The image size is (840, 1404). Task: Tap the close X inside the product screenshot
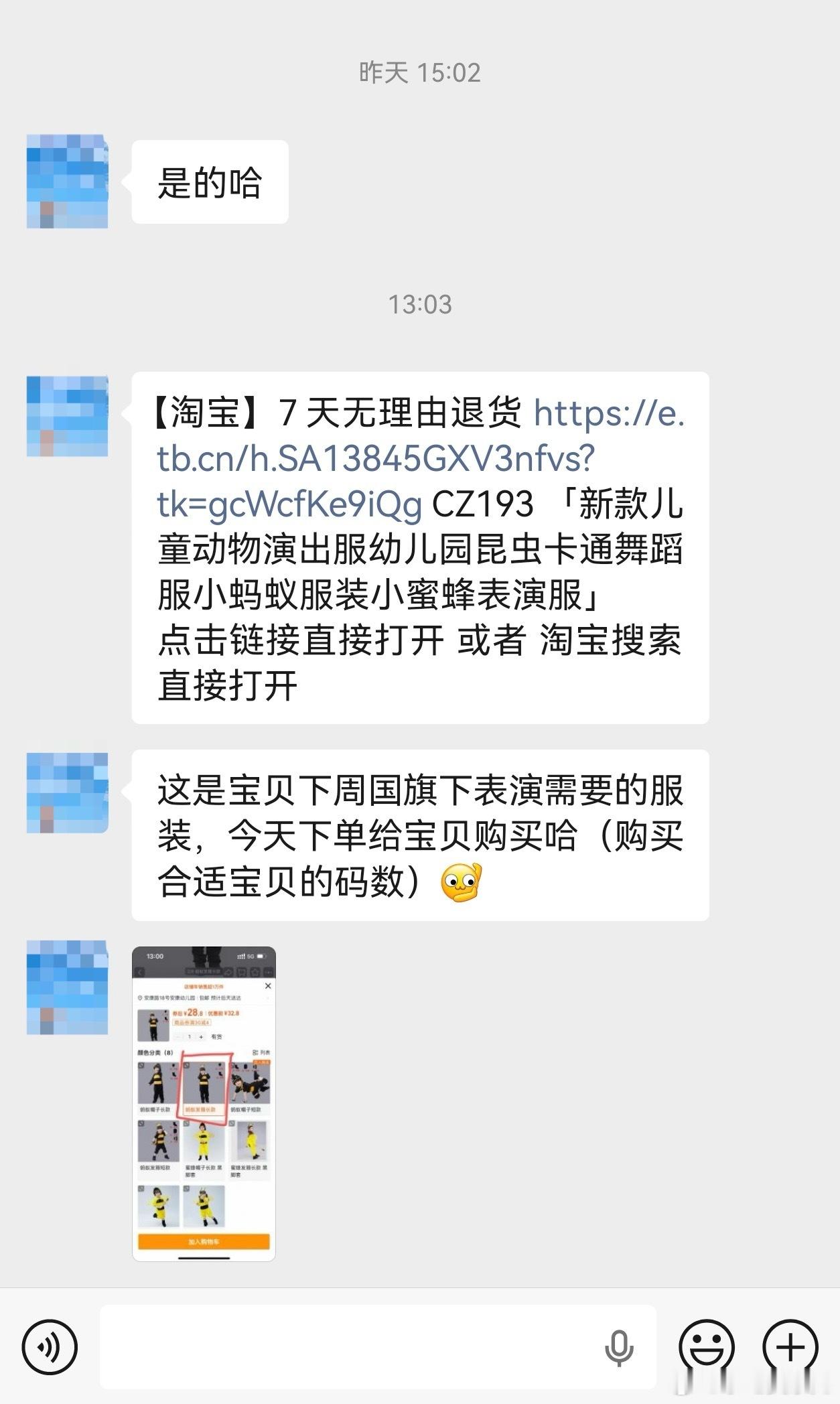point(269,985)
